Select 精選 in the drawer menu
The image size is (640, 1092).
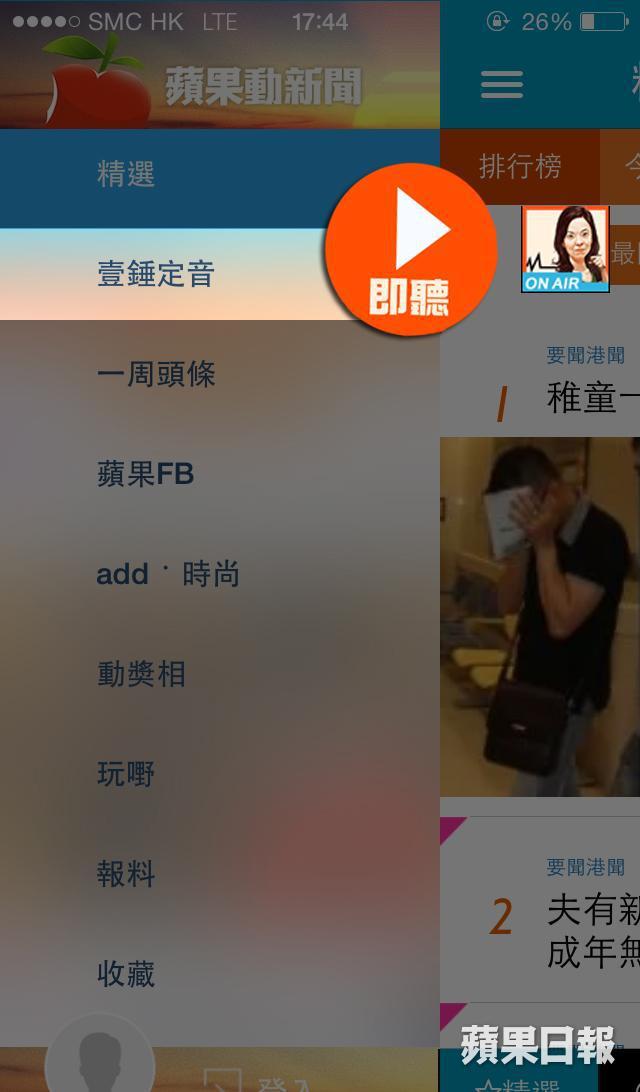[x=126, y=175]
